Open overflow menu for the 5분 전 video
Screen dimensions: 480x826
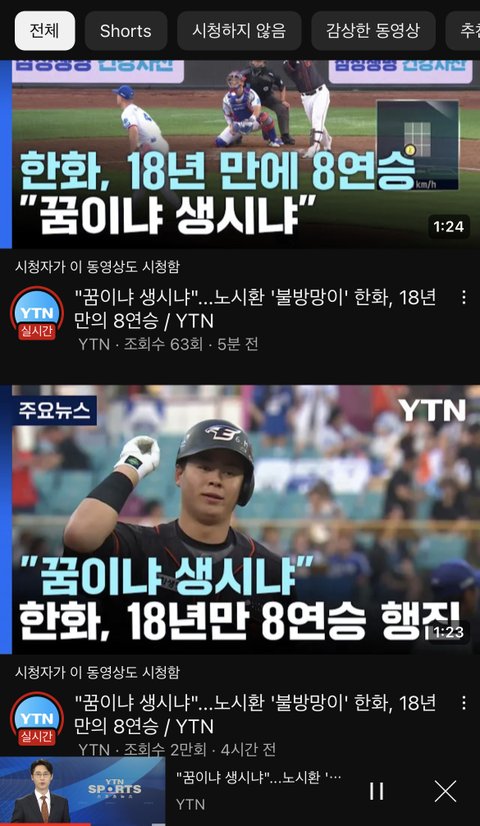pos(464,298)
